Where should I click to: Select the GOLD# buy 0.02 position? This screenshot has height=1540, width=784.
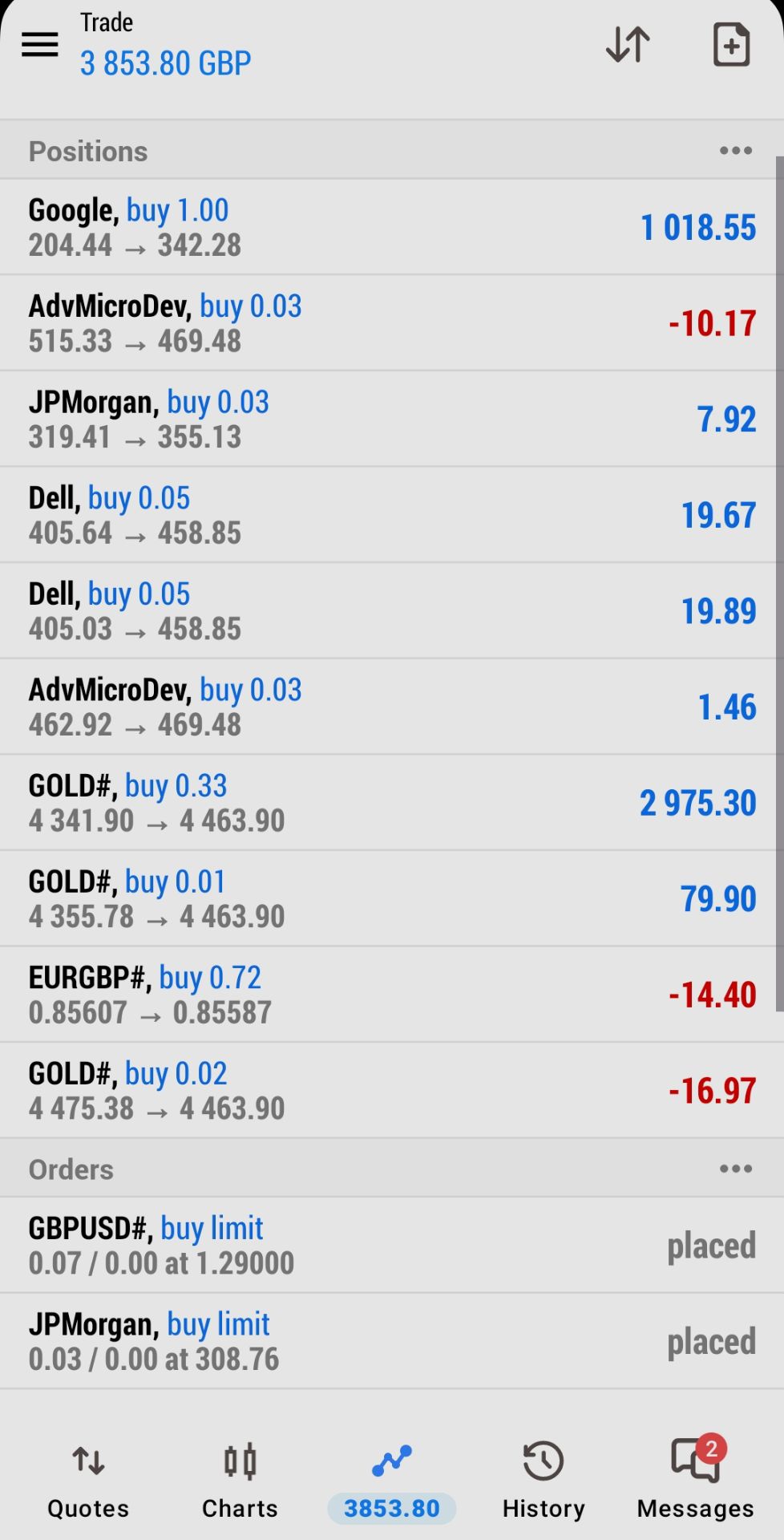392,1090
